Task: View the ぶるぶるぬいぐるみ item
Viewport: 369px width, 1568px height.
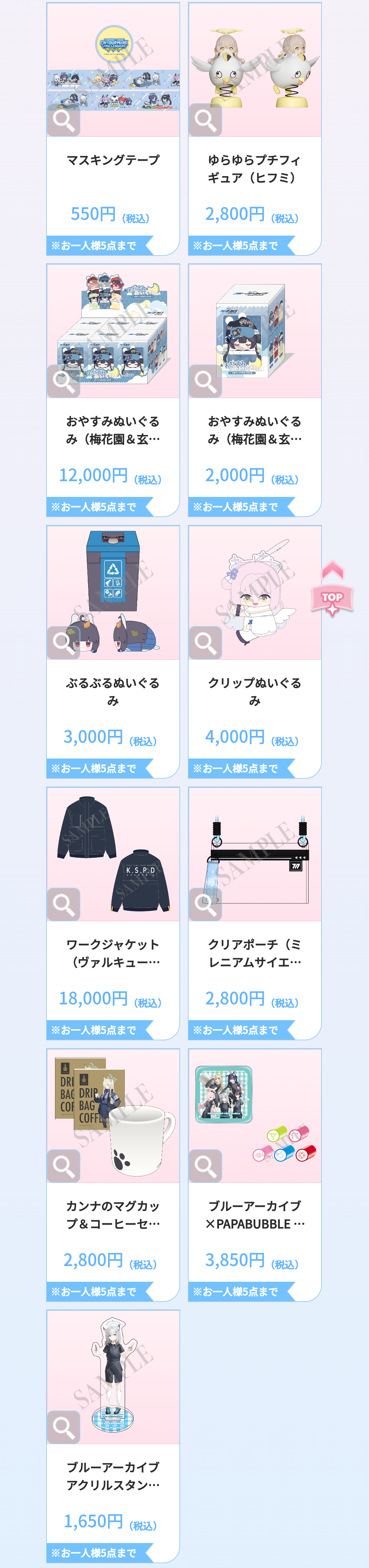Action: (113, 691)
